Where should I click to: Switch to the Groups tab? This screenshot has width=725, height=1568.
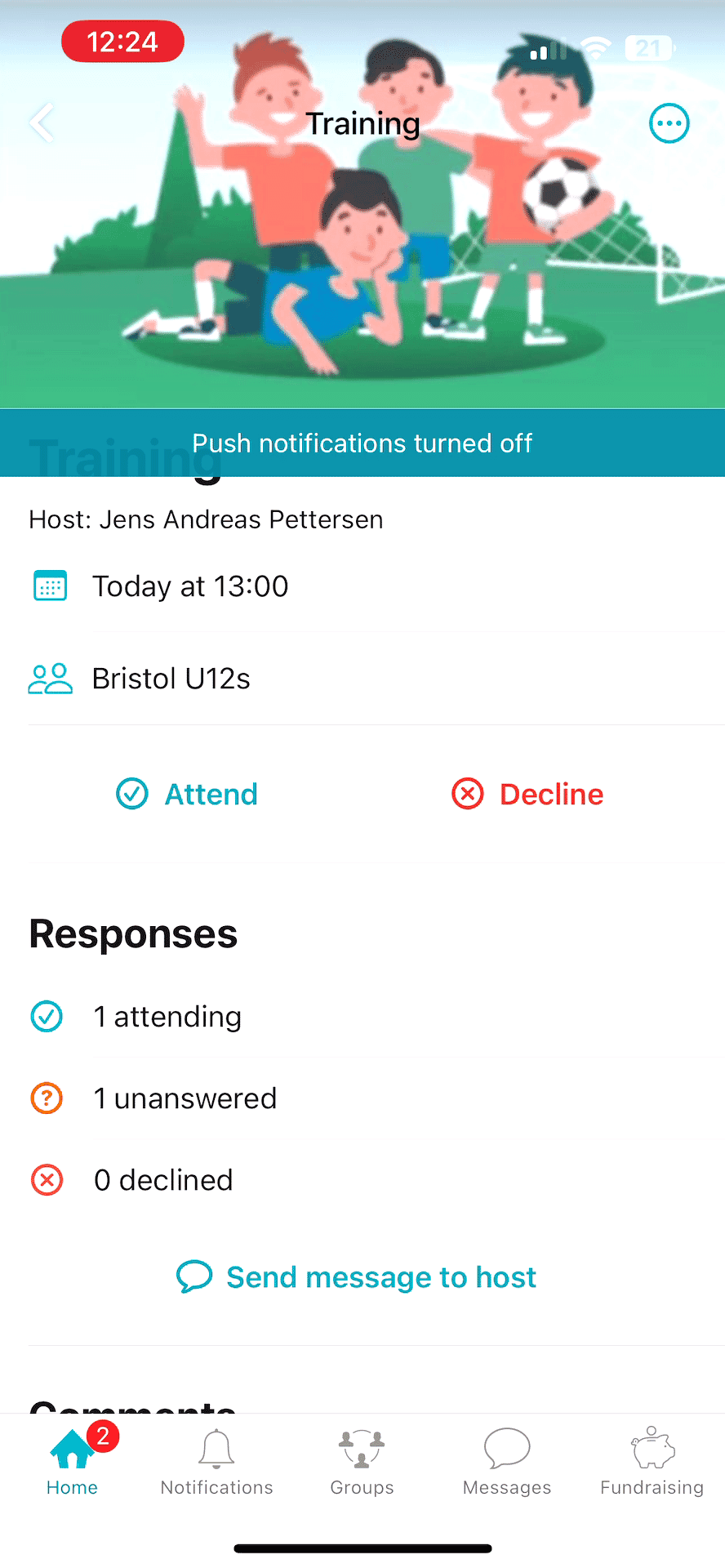[x=362, y=1462]
